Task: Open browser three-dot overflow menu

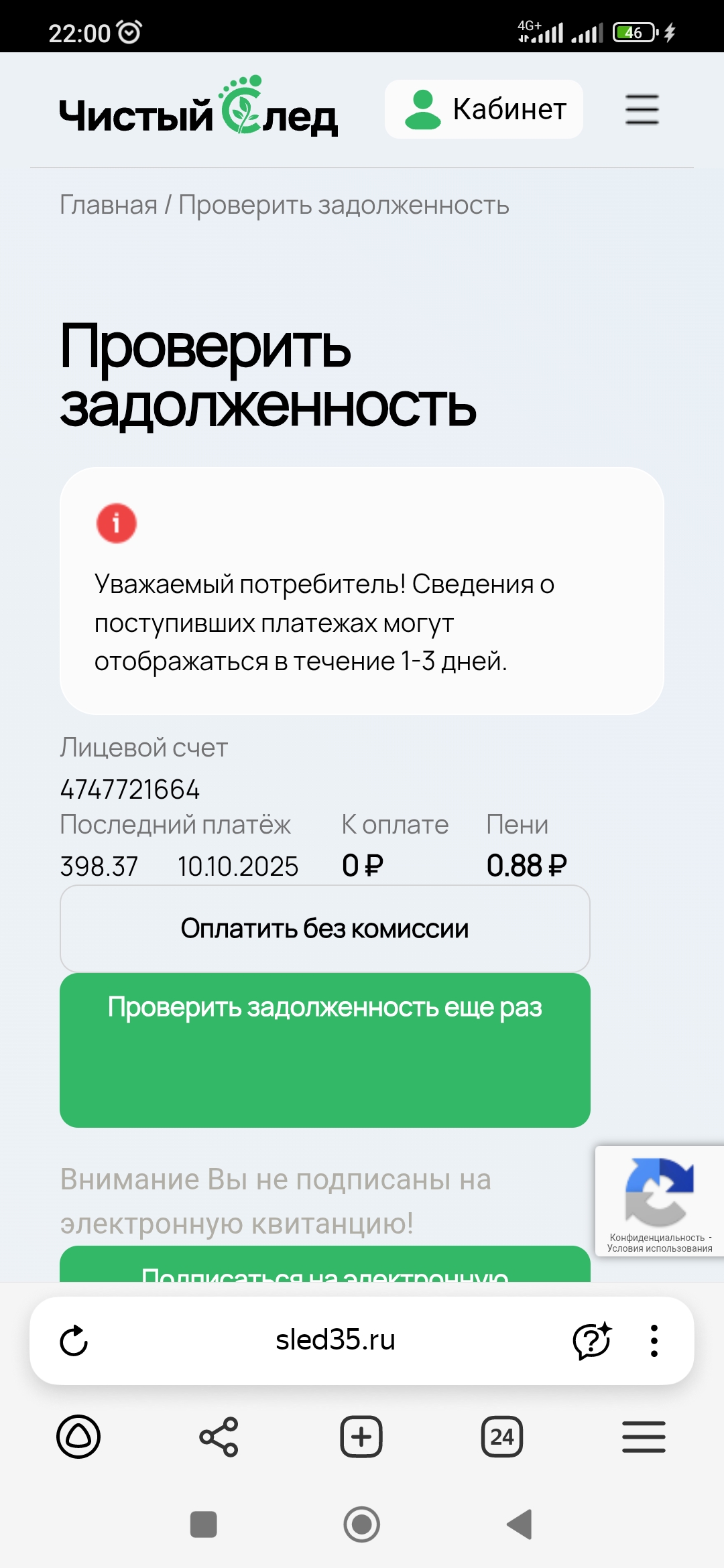Action: (654, 1341)
